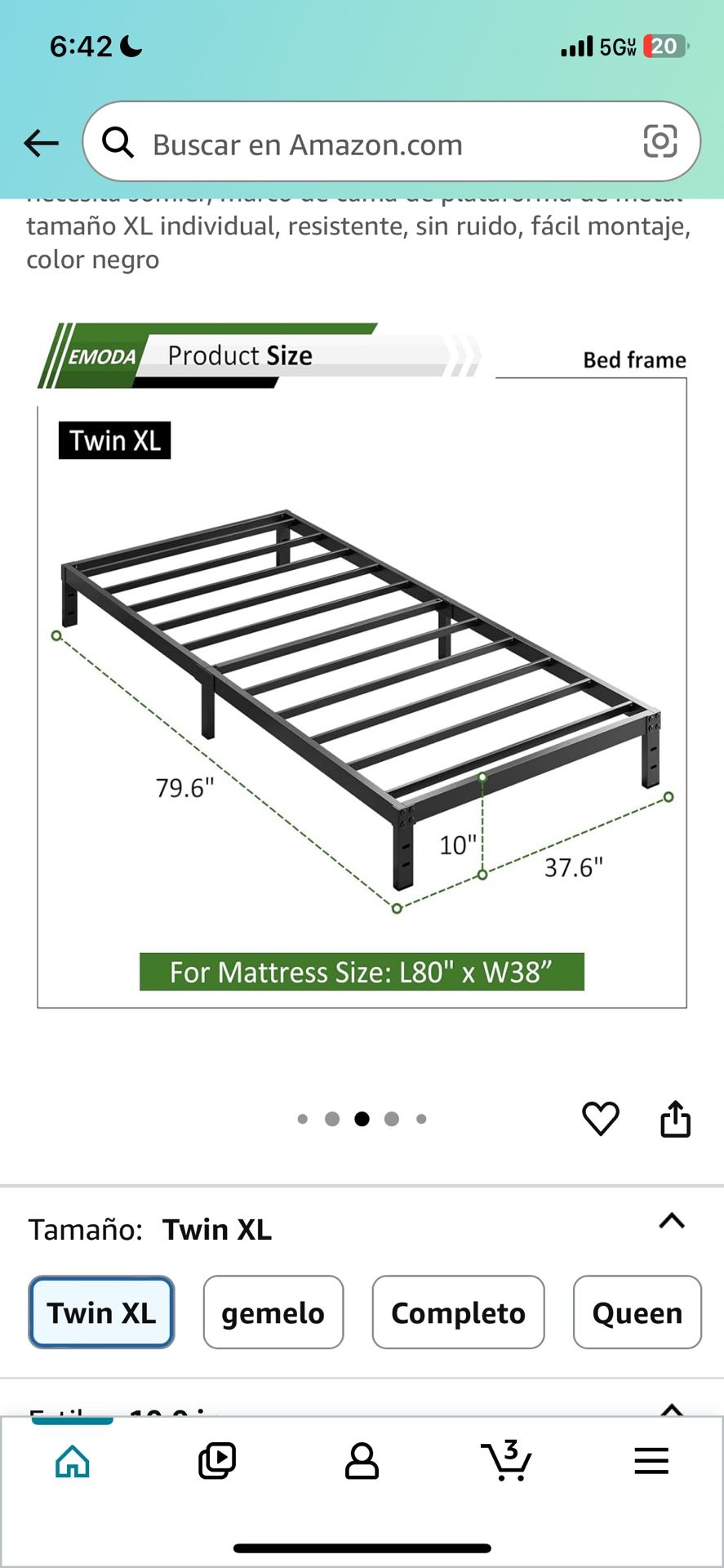Open the video Inspire tab
Image resolution: width=724 pixels, height=1568 pixels.
click(x=217, y=1461)
